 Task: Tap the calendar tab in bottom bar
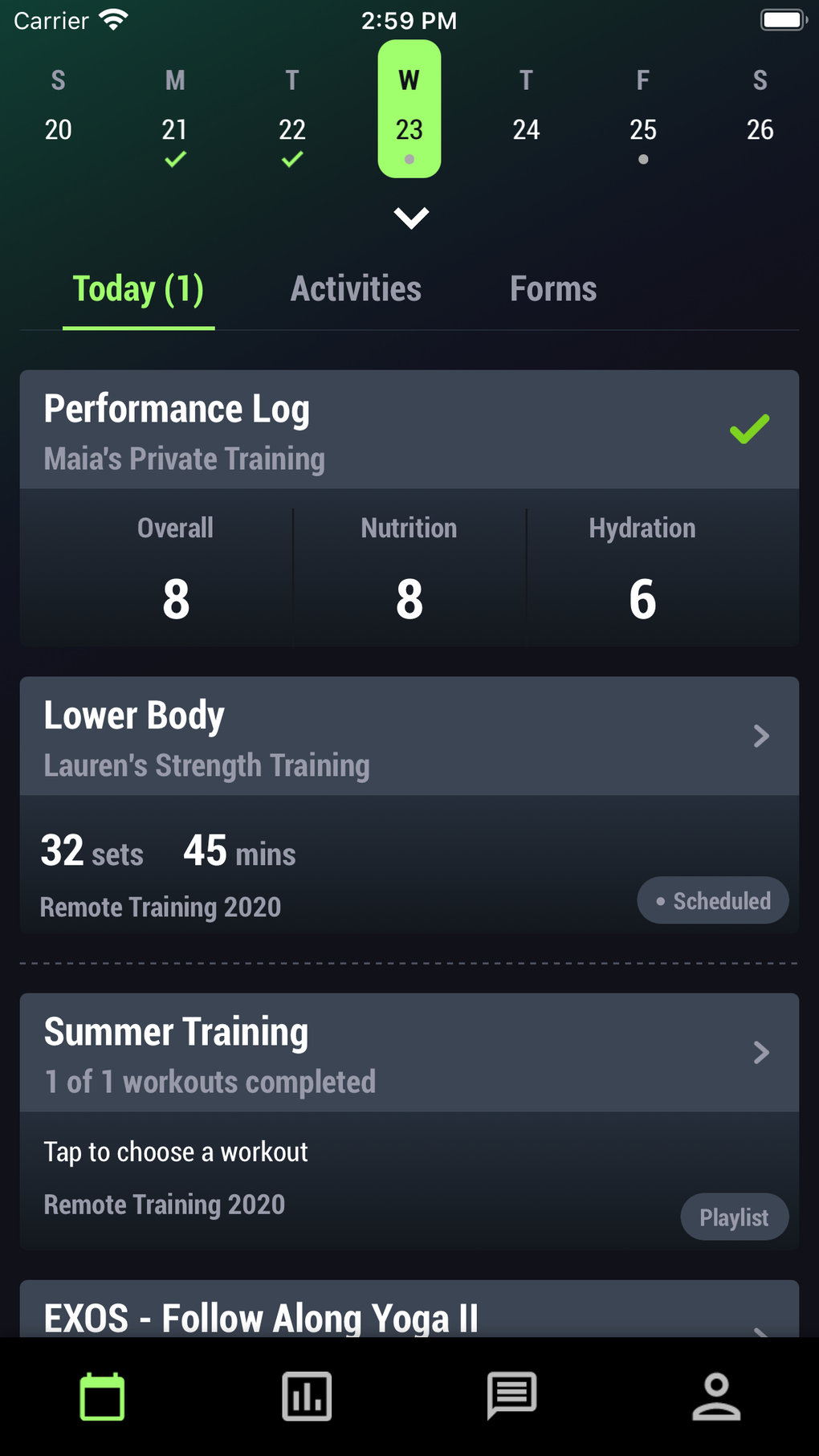[x=102, y=1397]
